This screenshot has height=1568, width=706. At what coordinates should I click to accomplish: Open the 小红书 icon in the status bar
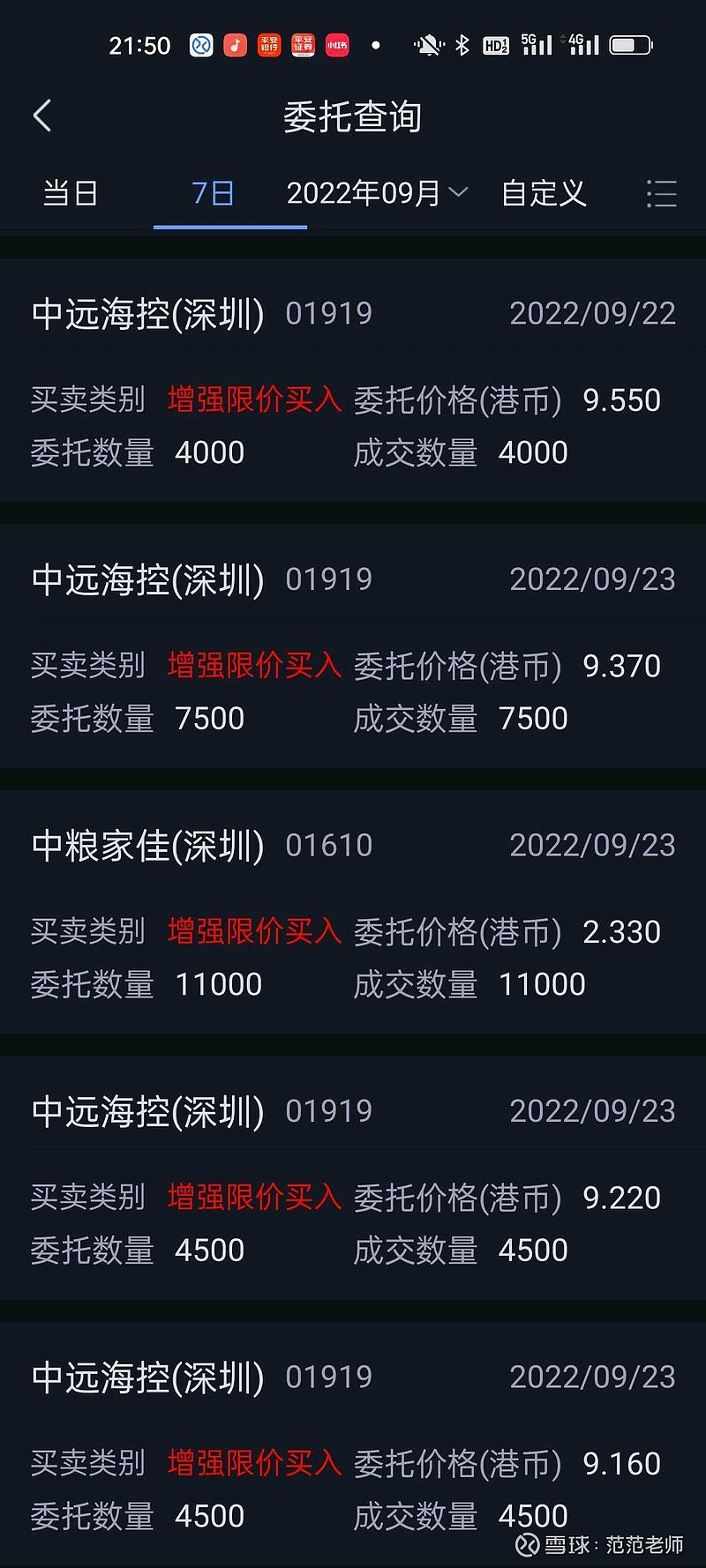click(335, 45)
